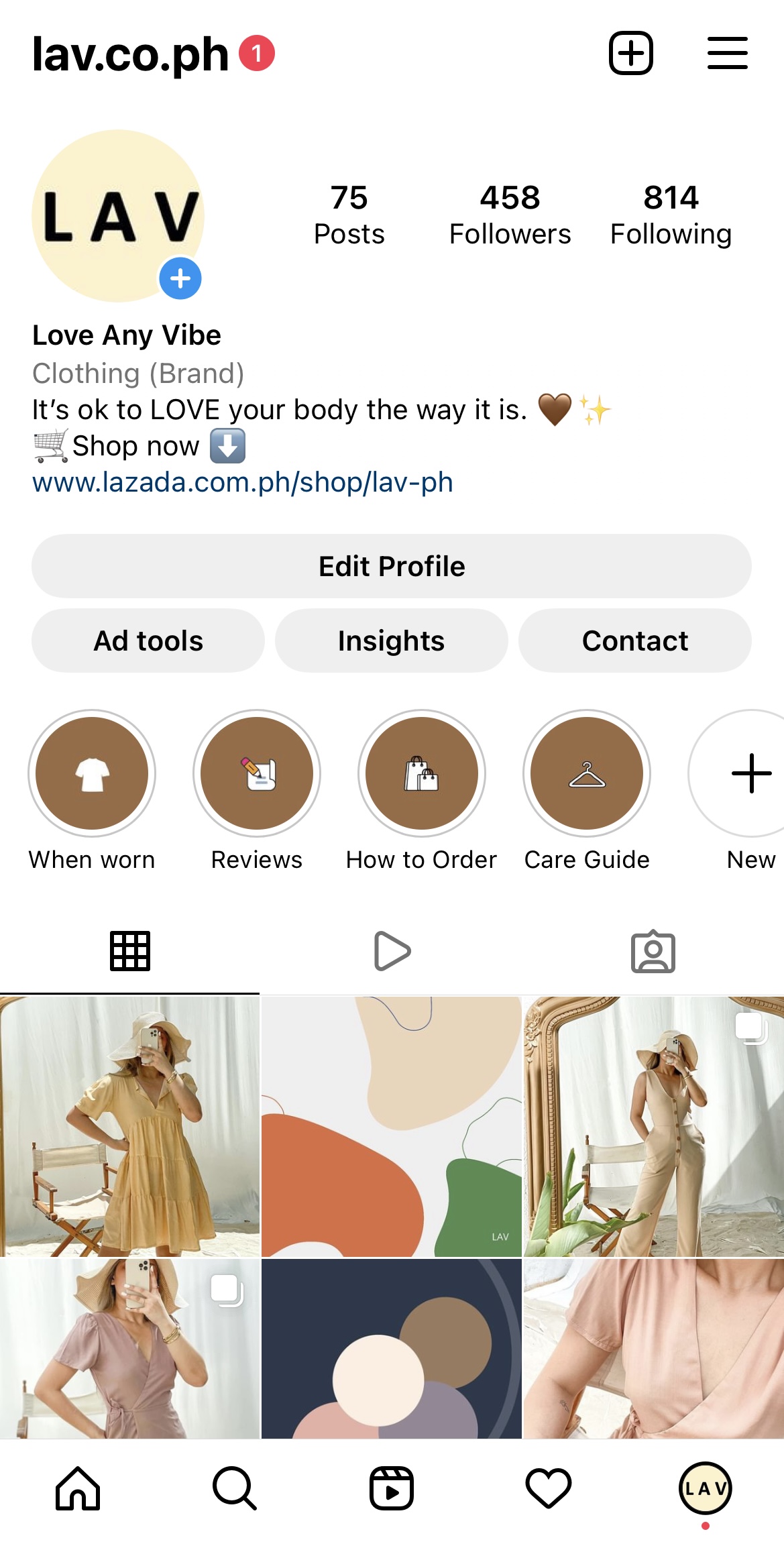Image resolution: width=784 pixels, height=1550 pixels.
Task: View account Insights
Action: coord(392,641)
